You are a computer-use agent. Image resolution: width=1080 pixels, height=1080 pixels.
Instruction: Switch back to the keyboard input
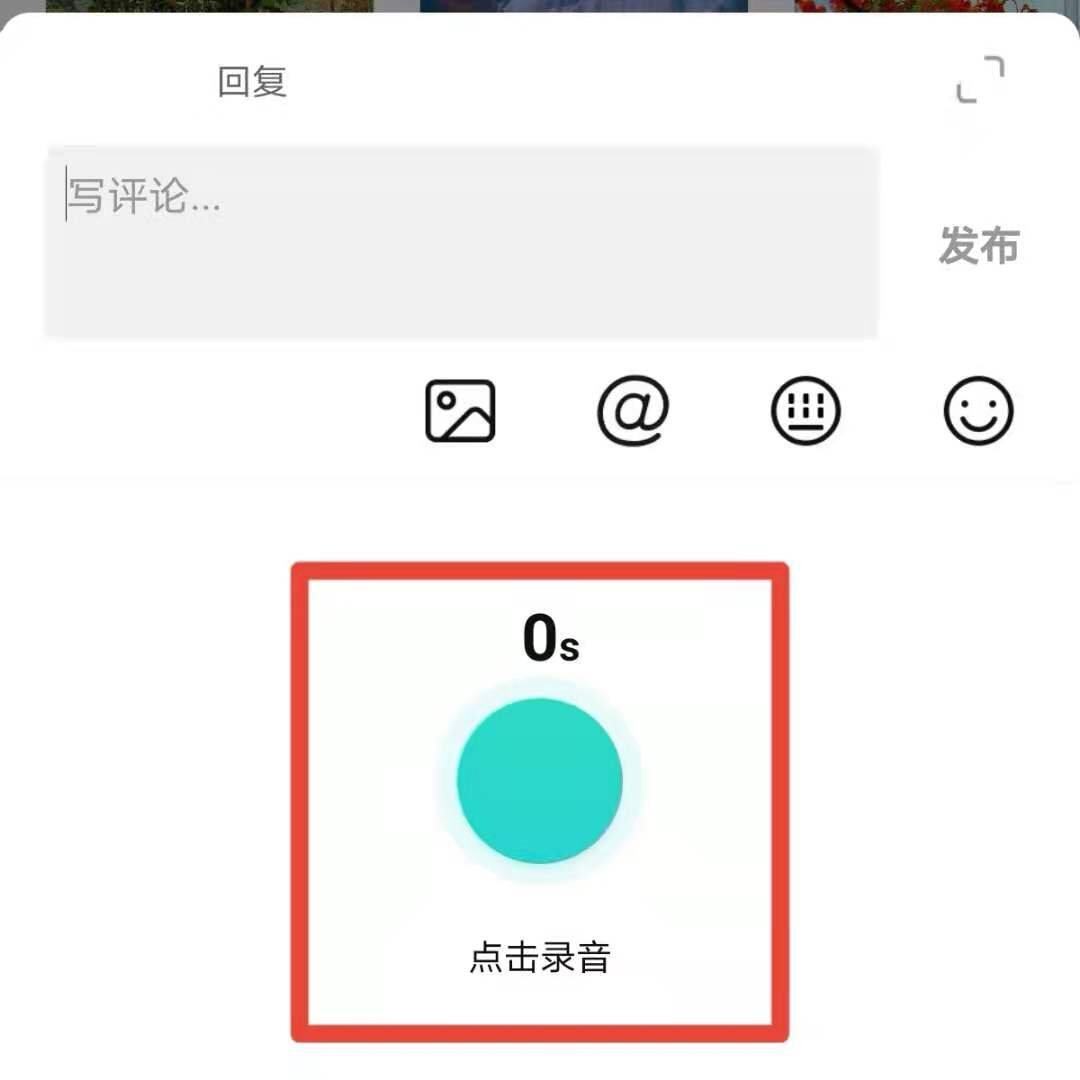click(806, 411)
